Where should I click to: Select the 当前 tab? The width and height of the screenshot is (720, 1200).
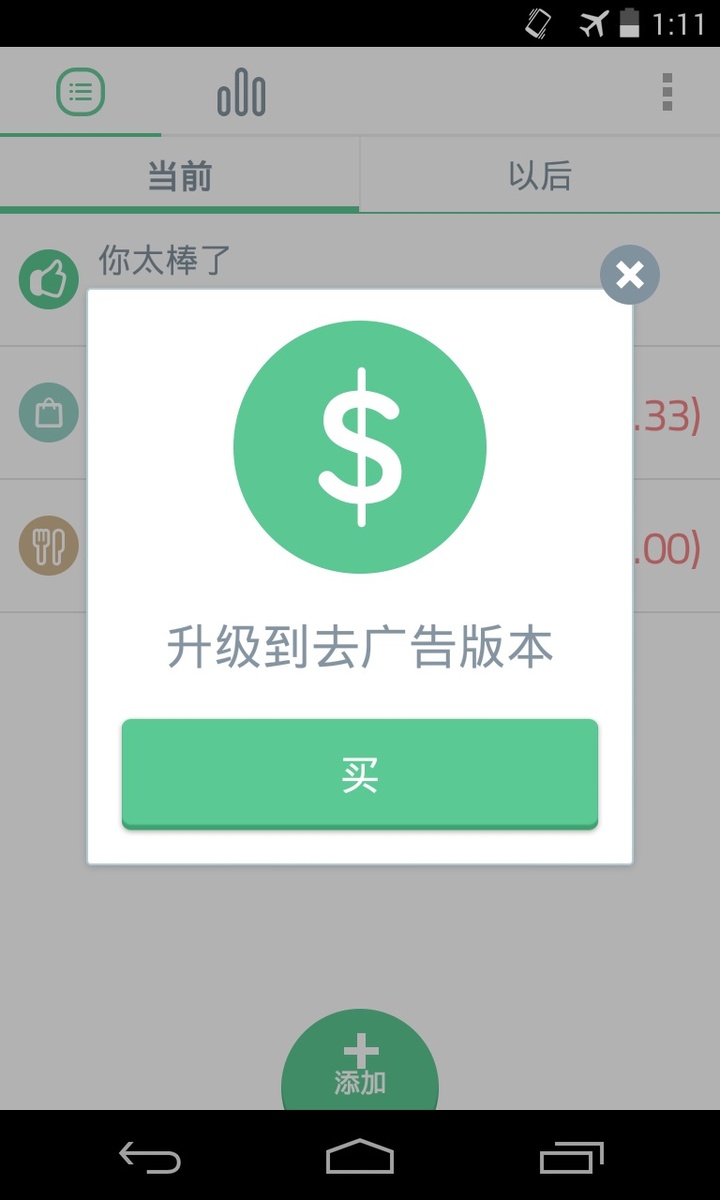tap(180, 177)
